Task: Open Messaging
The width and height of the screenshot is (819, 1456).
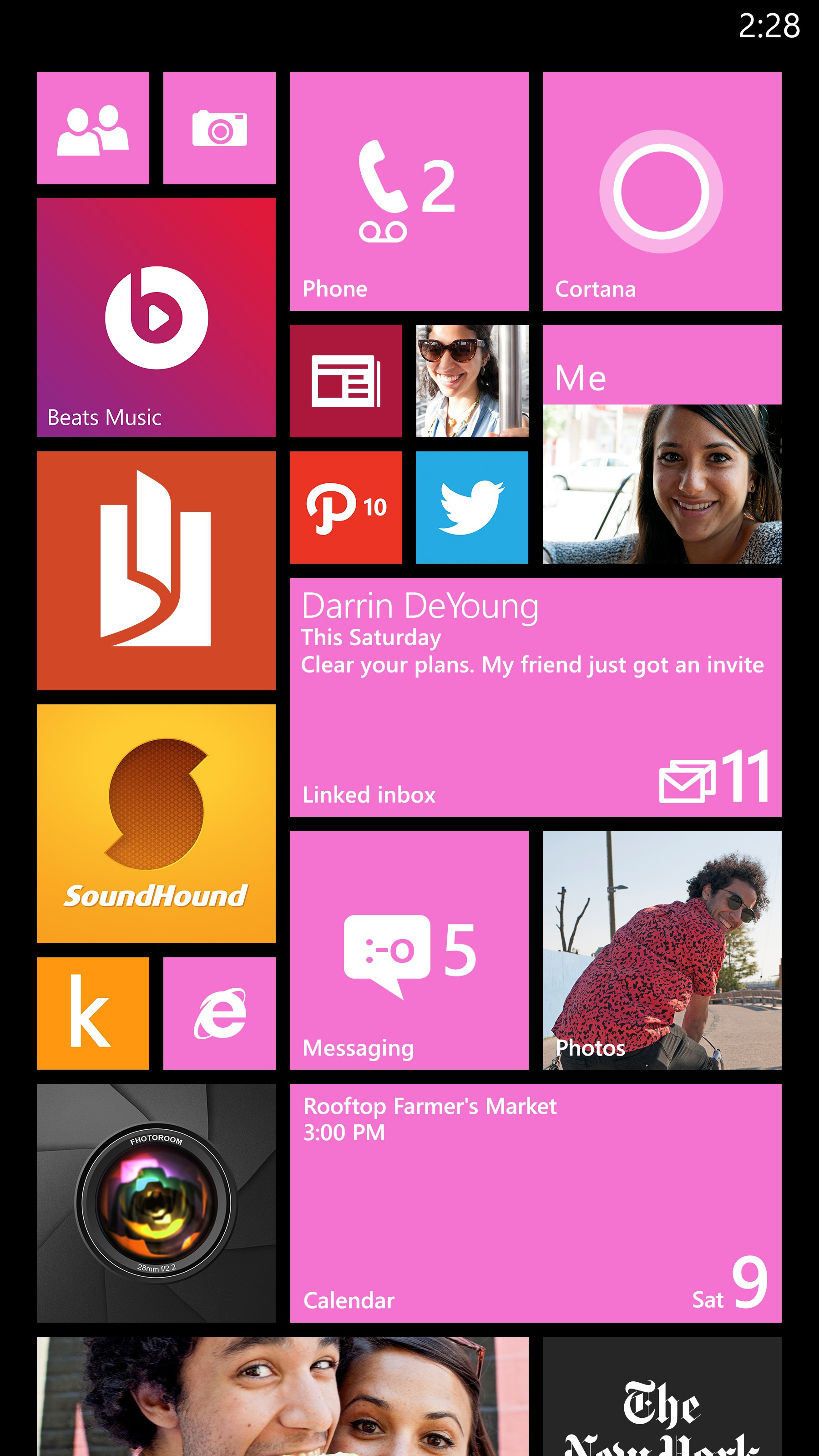Action: (409, 950)
